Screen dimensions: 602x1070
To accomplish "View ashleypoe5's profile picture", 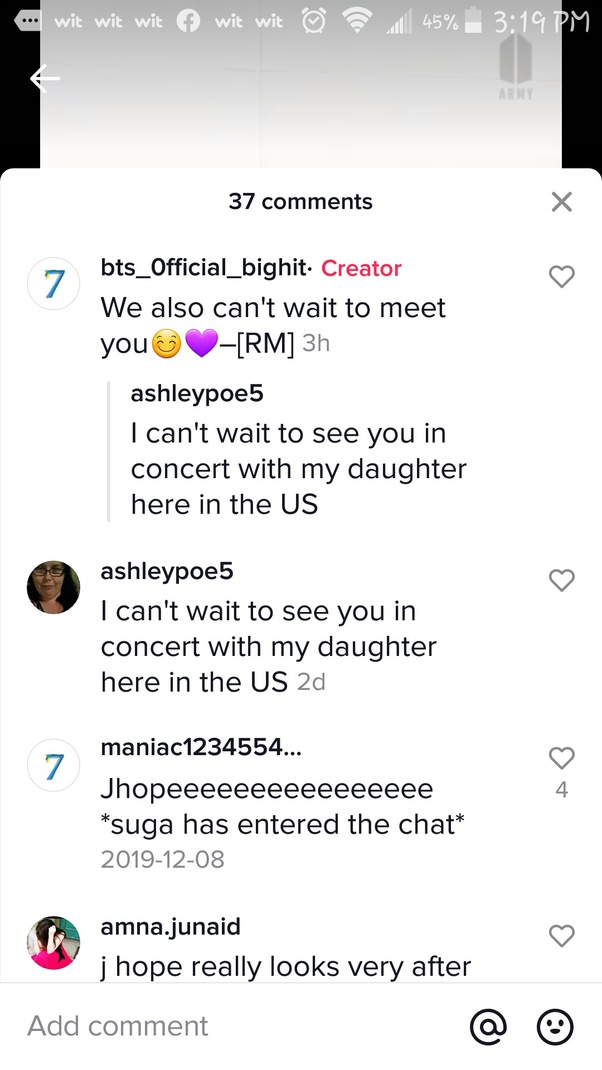I will pyautogui.click(x=53, y=587).
